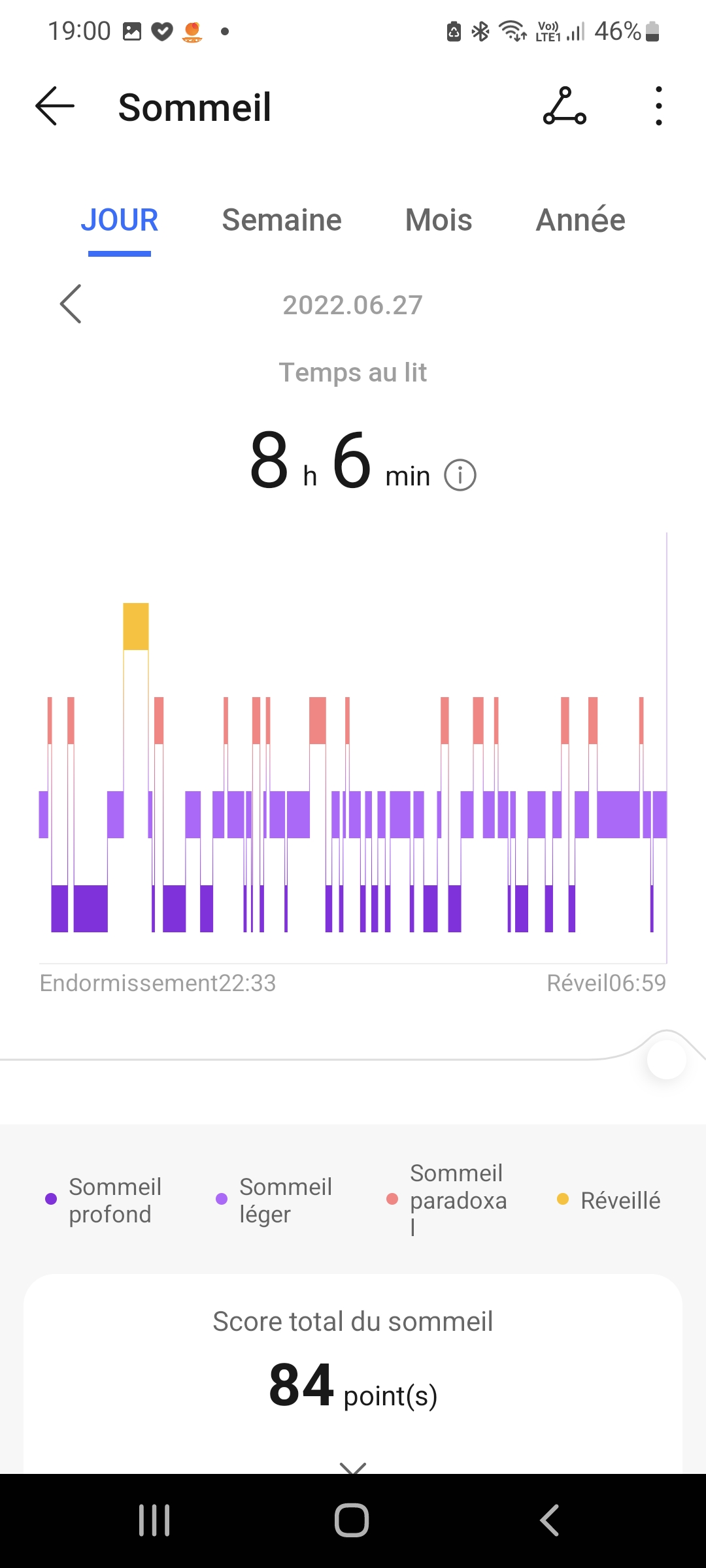Open the data sources route icon
The height and width of the screenshot is (1568, 706).
pos(565,106)
